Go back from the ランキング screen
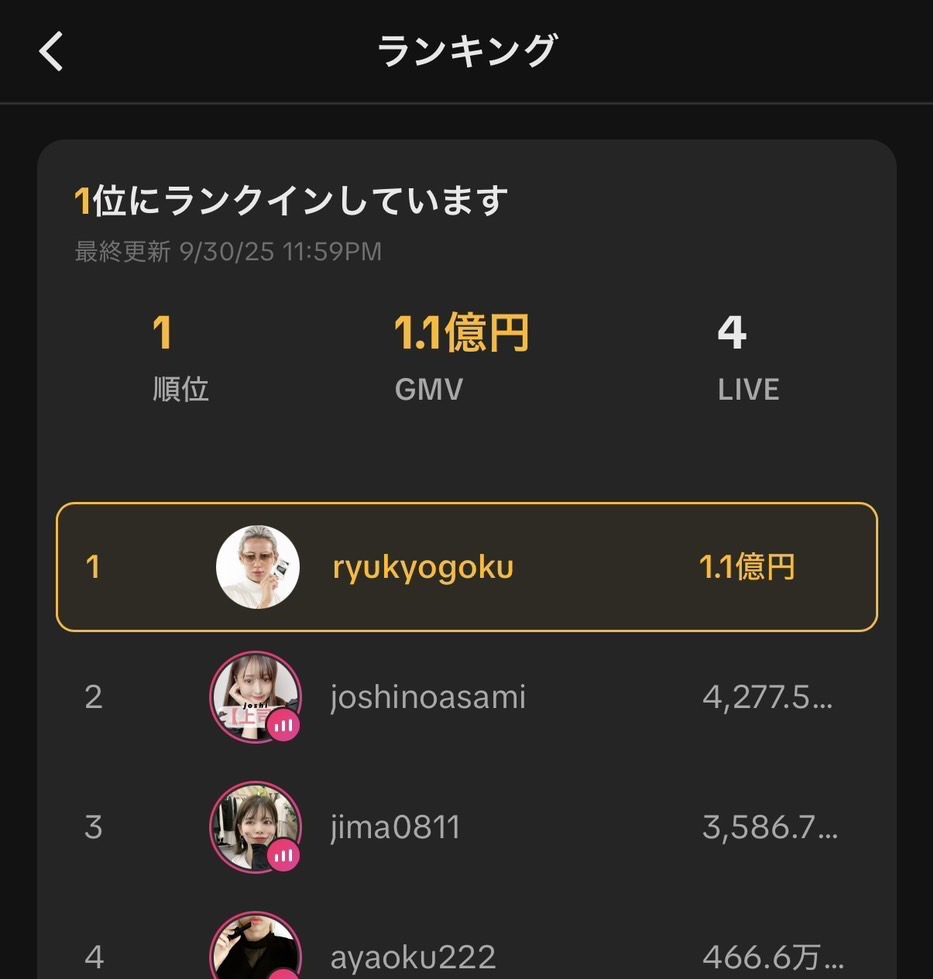This screenshot has width=933, height=979. pos(51,51)
